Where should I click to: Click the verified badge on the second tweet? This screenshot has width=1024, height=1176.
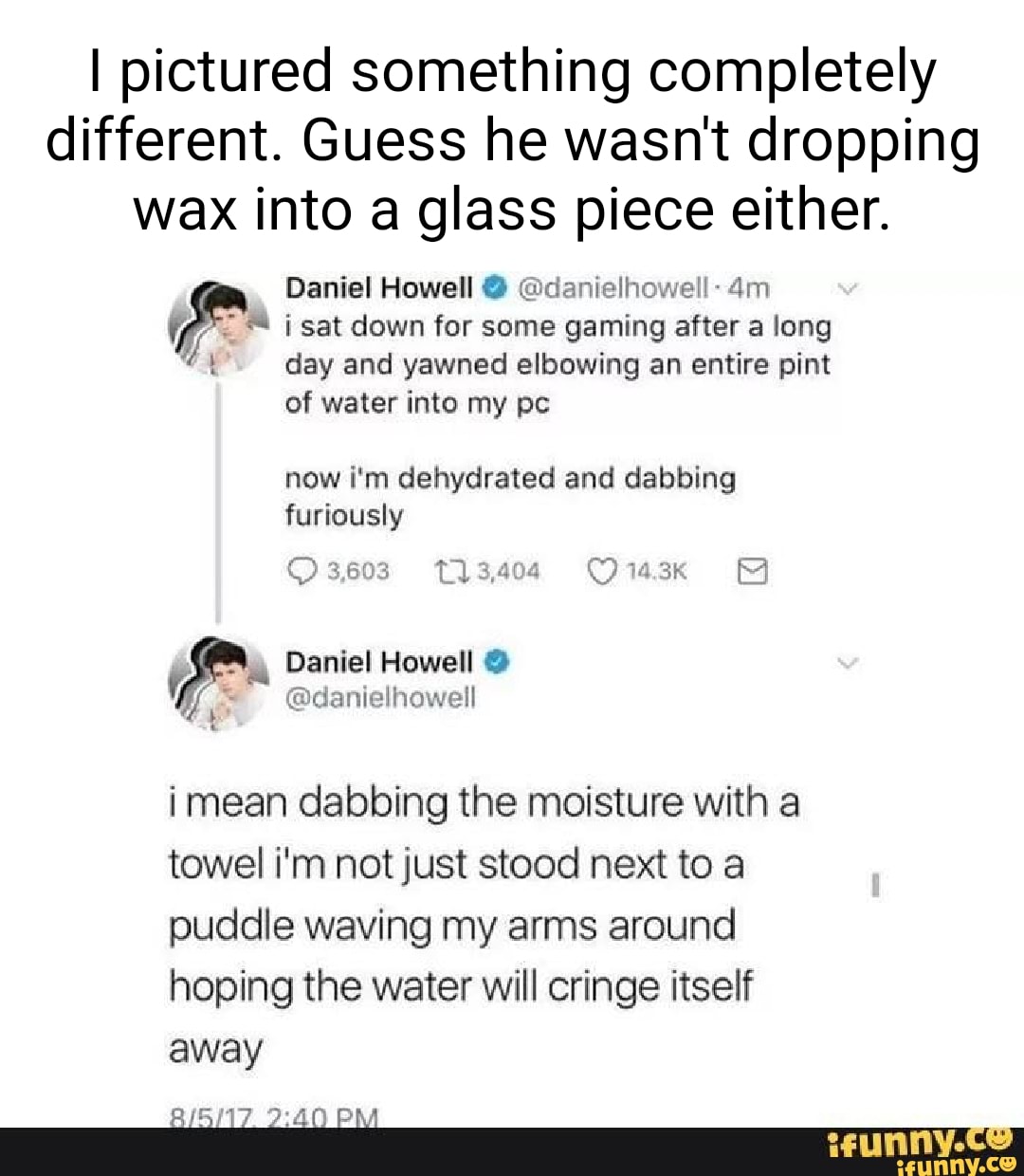click(498, 661)
